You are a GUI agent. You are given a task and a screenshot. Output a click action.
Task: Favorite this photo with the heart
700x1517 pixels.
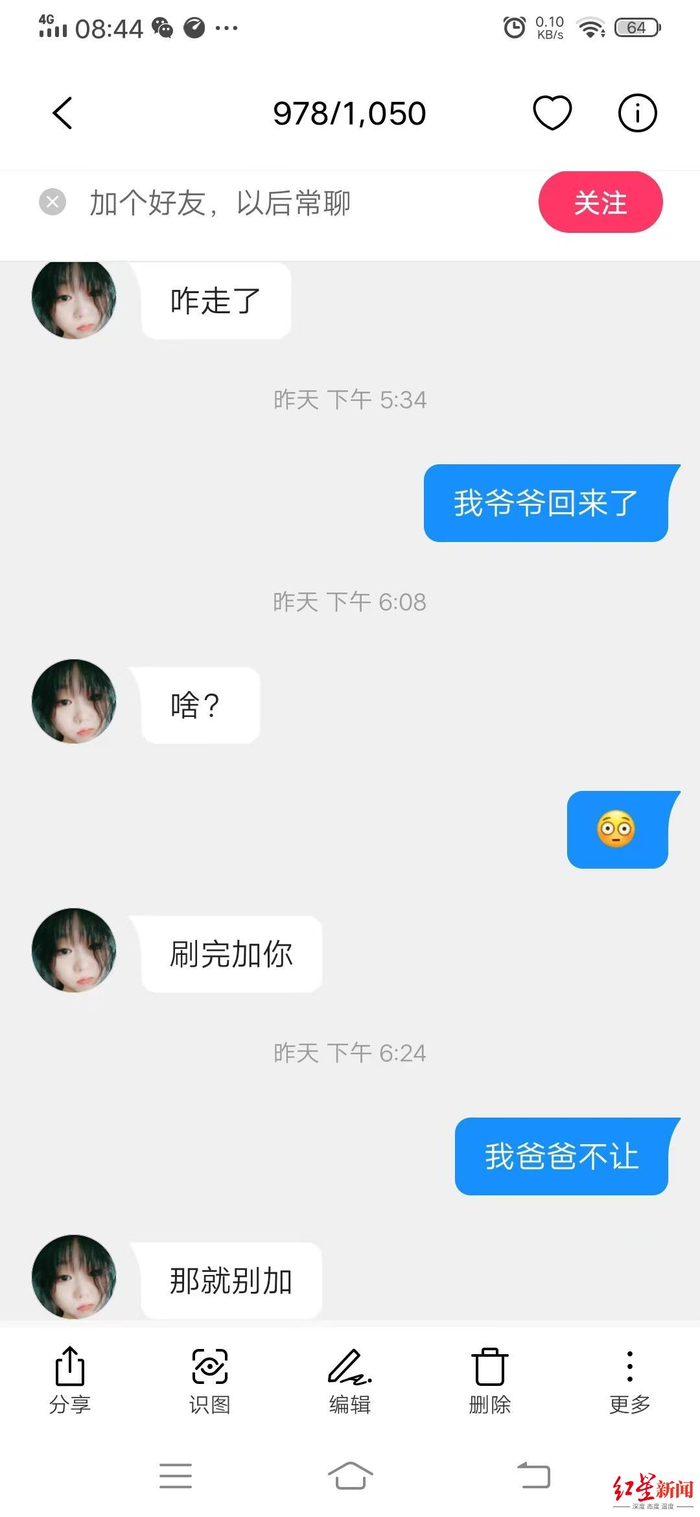click(x=551, y=113)
